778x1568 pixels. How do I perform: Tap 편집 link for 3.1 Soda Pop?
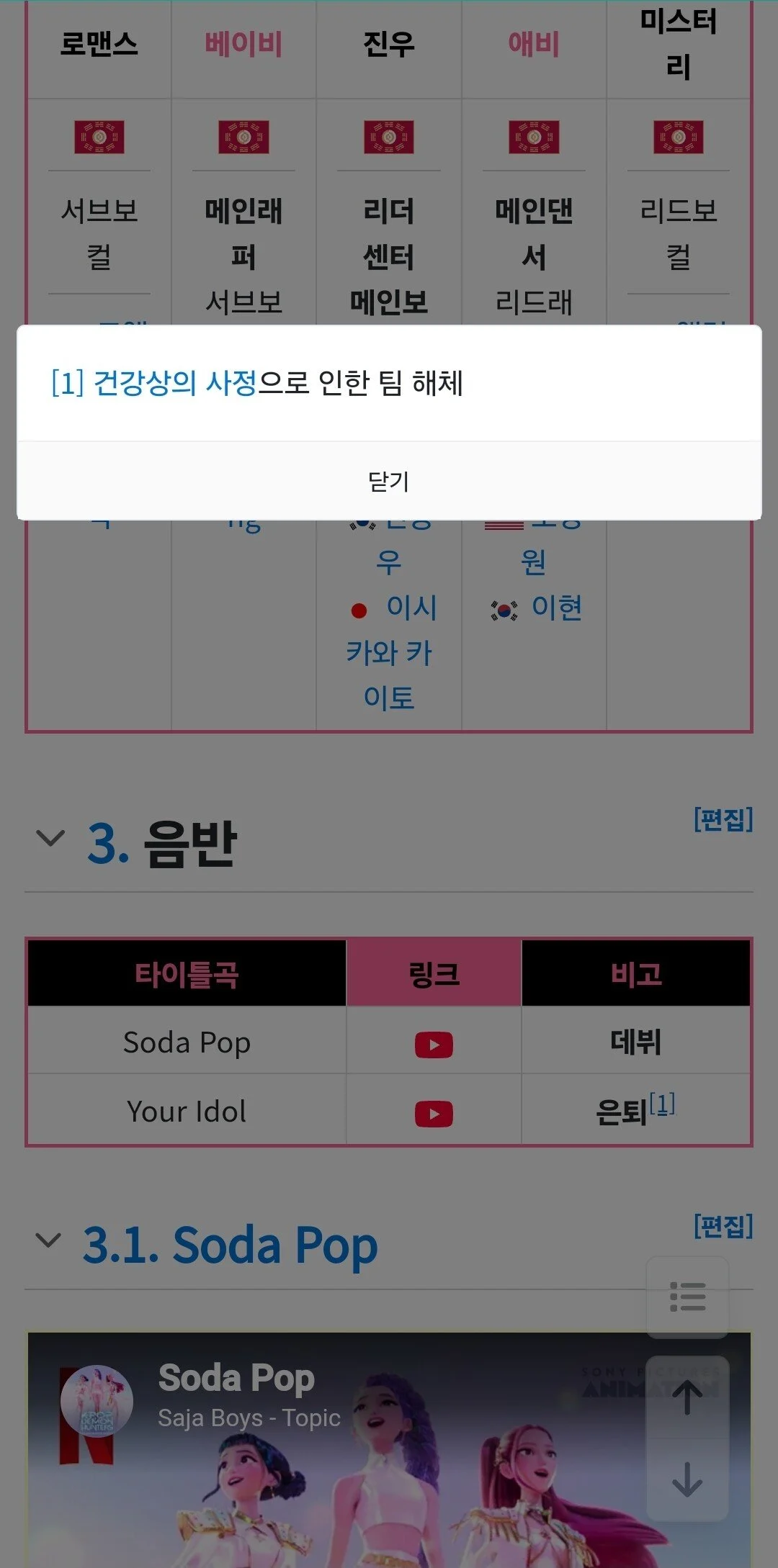(723, 1225)
